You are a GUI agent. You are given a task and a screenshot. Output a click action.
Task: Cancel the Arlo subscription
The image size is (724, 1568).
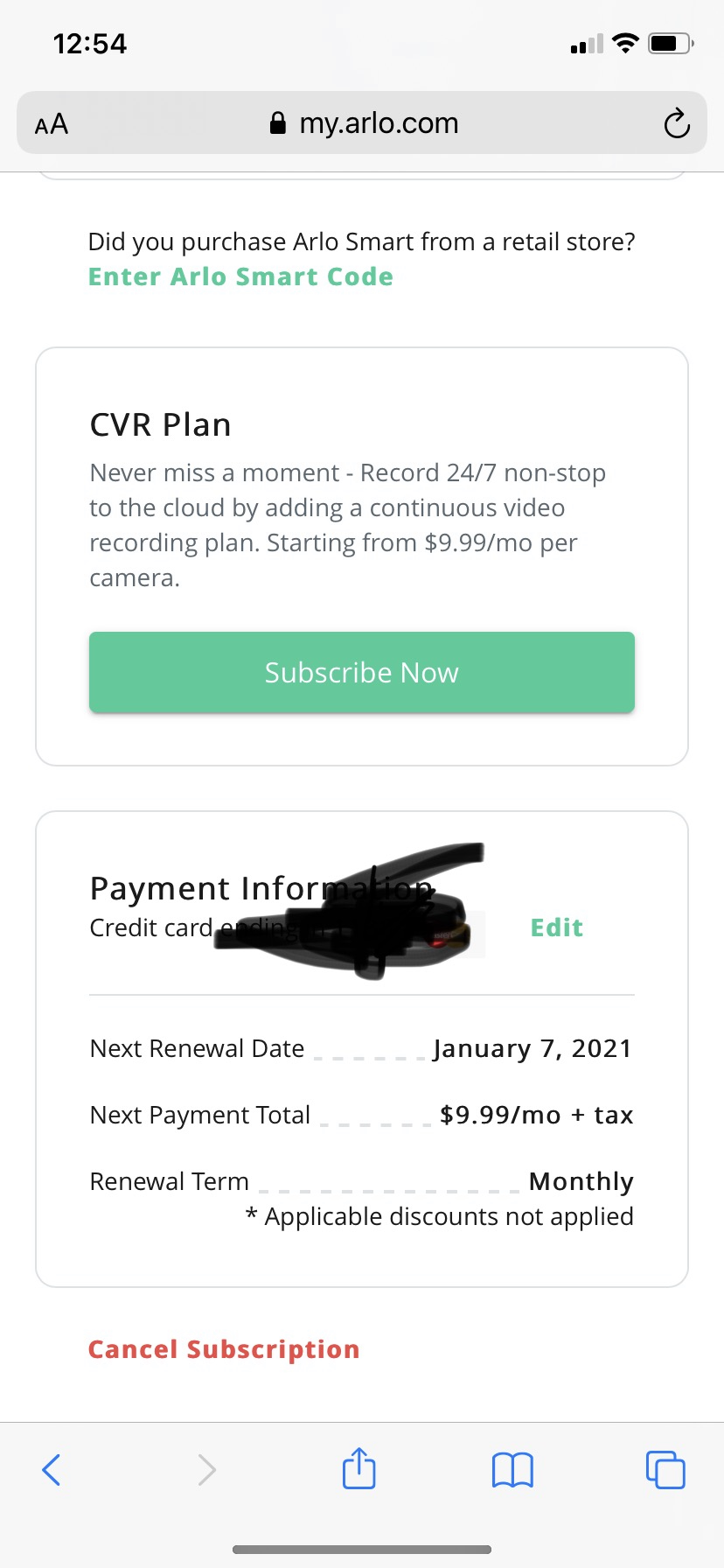point(223,1348)
